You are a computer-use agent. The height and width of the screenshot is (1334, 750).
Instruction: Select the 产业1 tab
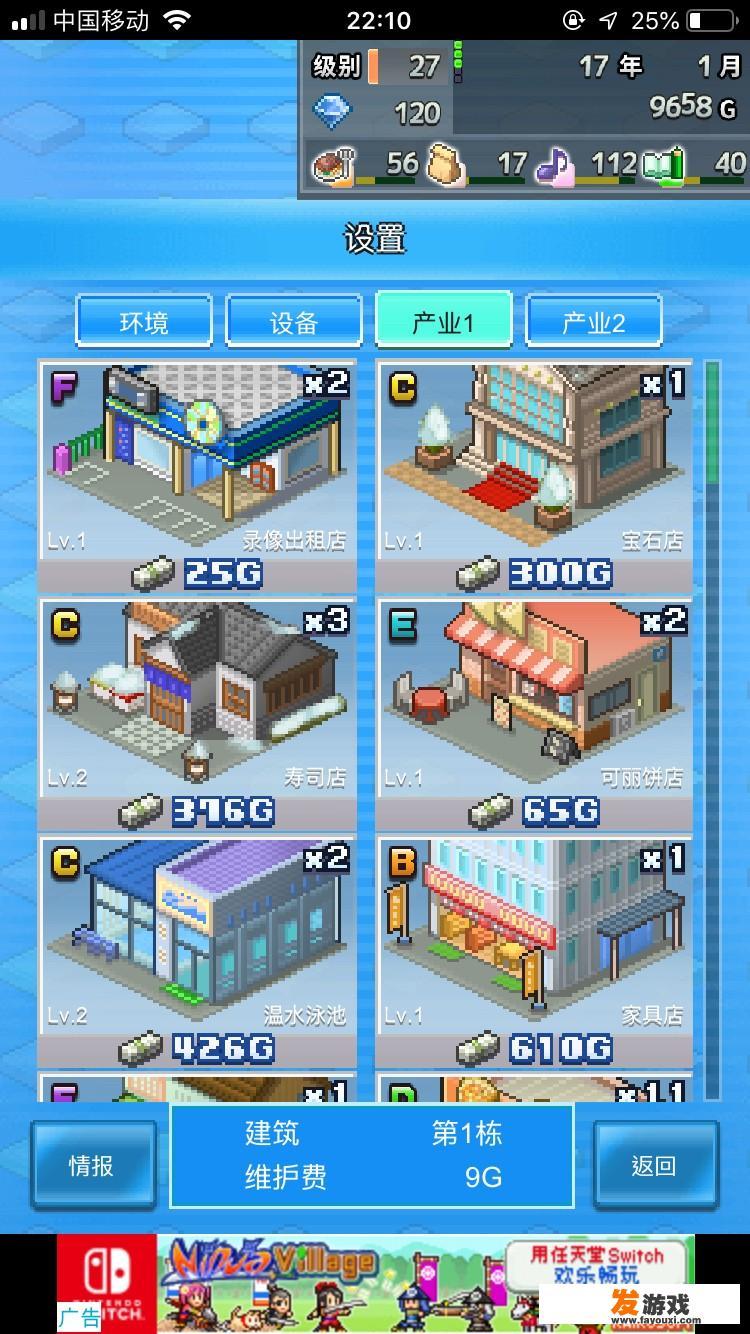coord(443,322)
